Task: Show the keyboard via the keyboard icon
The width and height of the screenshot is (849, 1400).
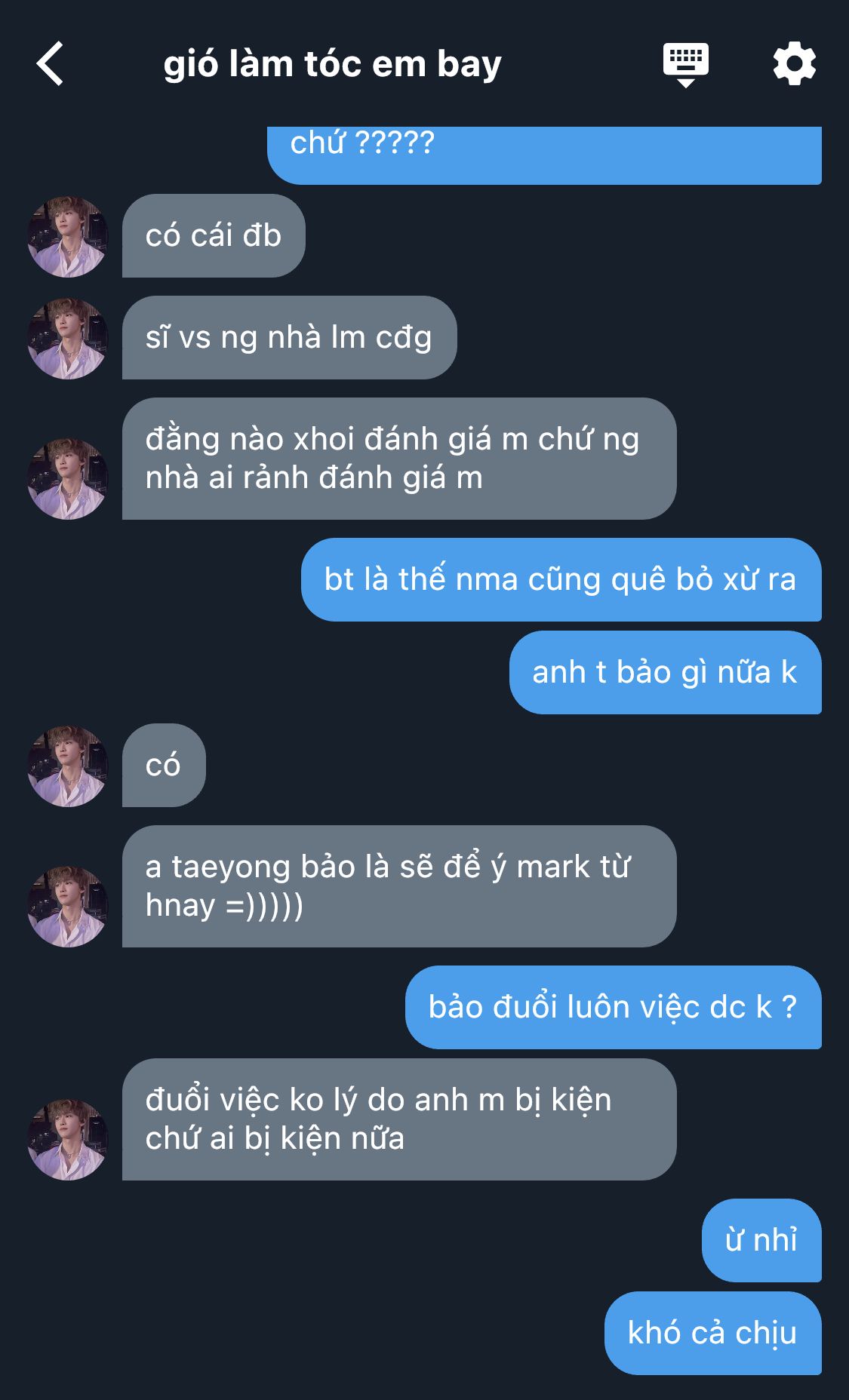Action: coord(685,65)
